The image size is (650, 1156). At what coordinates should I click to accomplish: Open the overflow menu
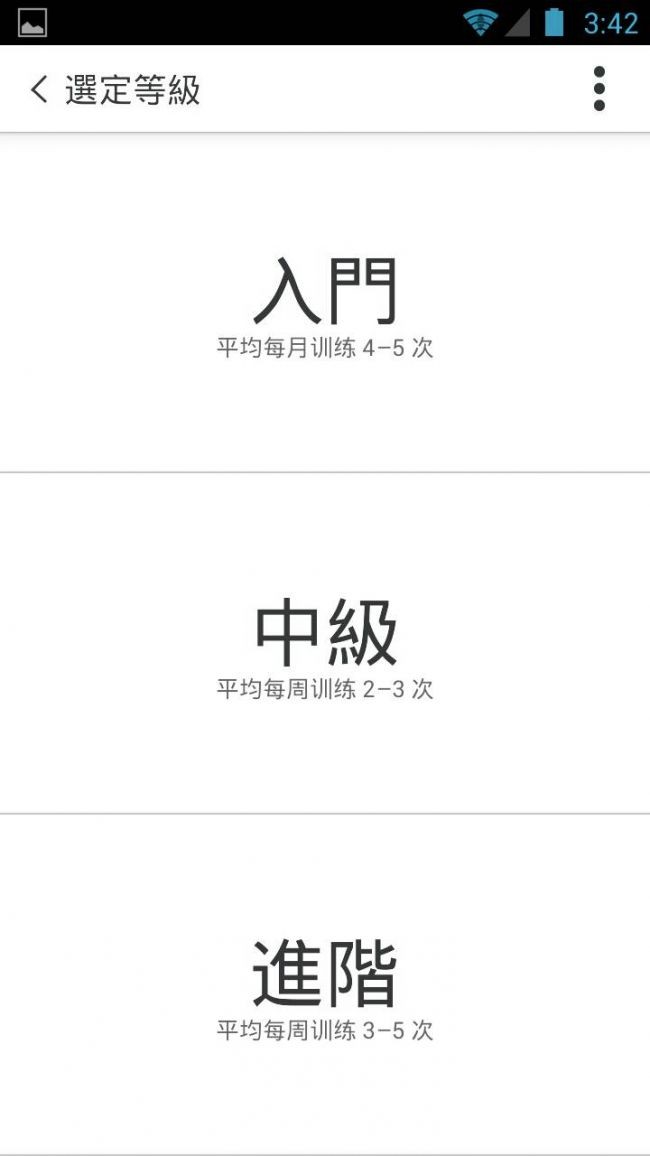coord(599,89)
